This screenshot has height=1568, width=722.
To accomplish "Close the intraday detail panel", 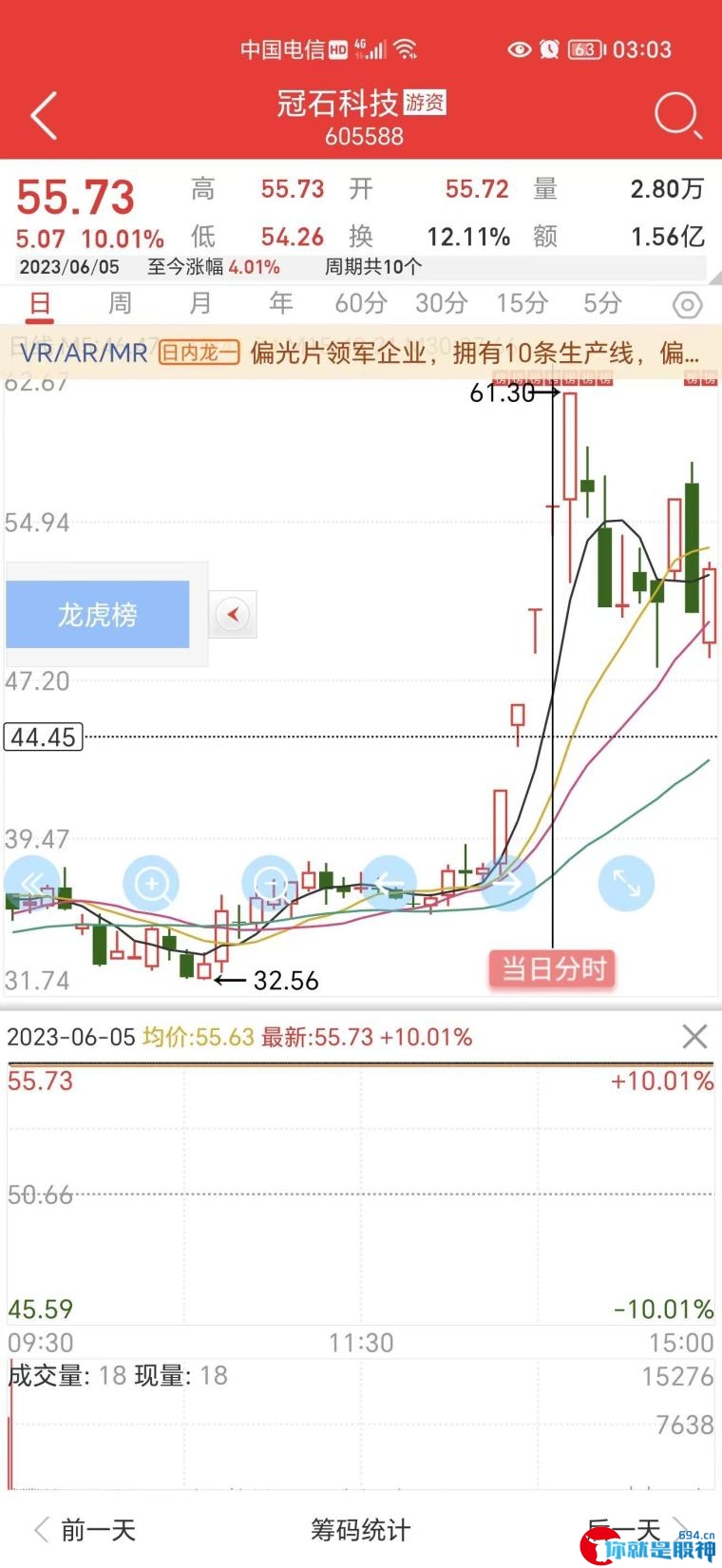I will (695, 1036).
